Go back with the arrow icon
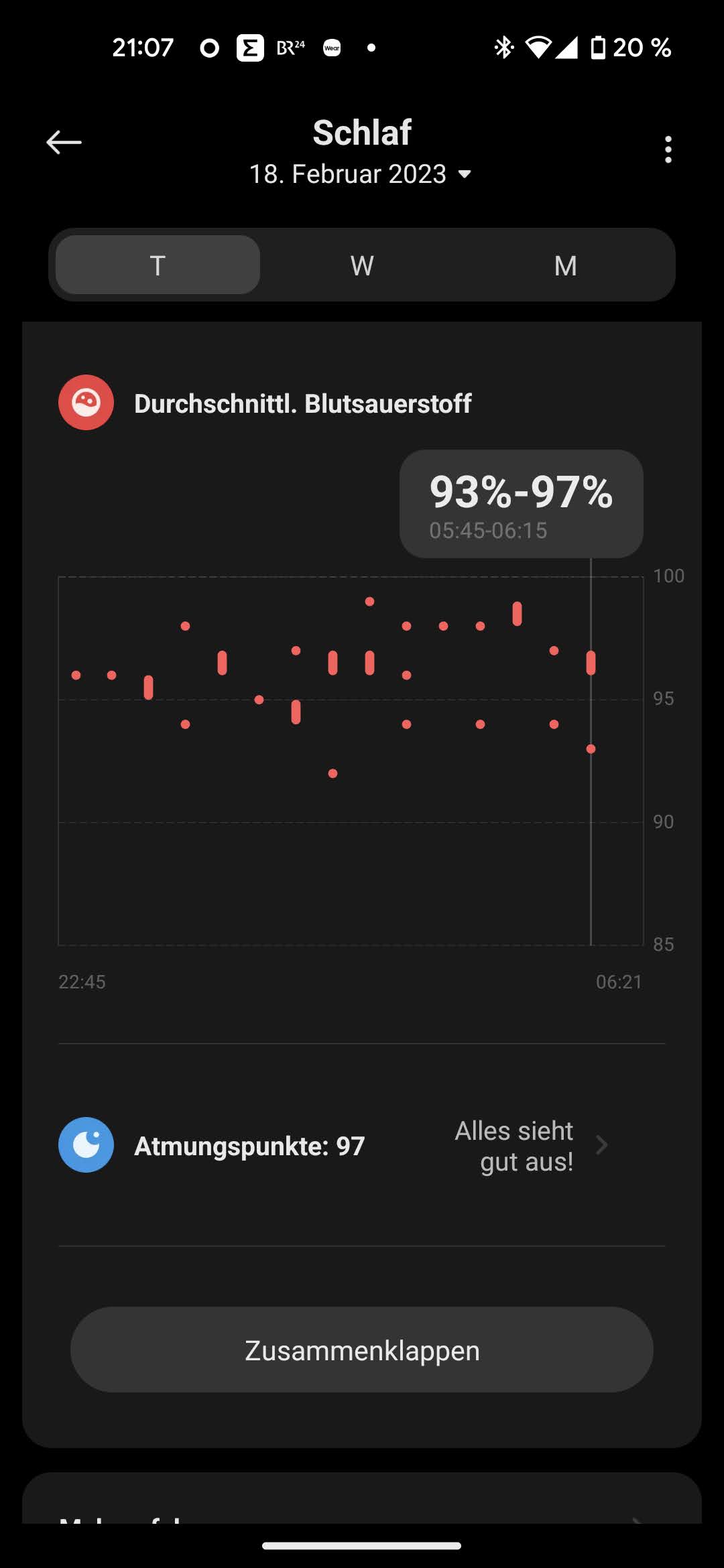724x1568 pixels. pyautogui.click(x=64, y=142)
